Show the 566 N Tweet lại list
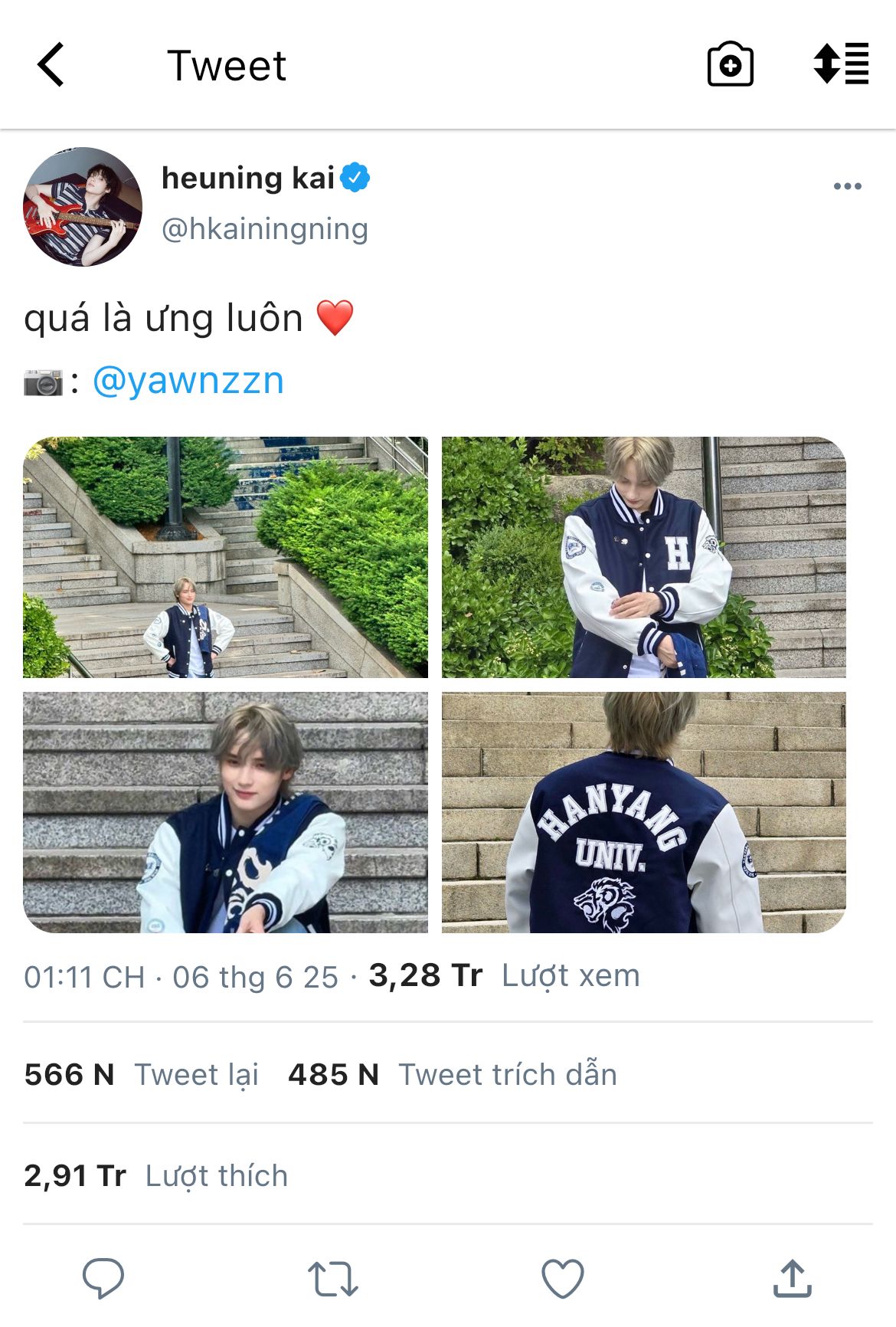Screen dimensions: 896x1327 pyautogui.click(x=142, y=1075)
